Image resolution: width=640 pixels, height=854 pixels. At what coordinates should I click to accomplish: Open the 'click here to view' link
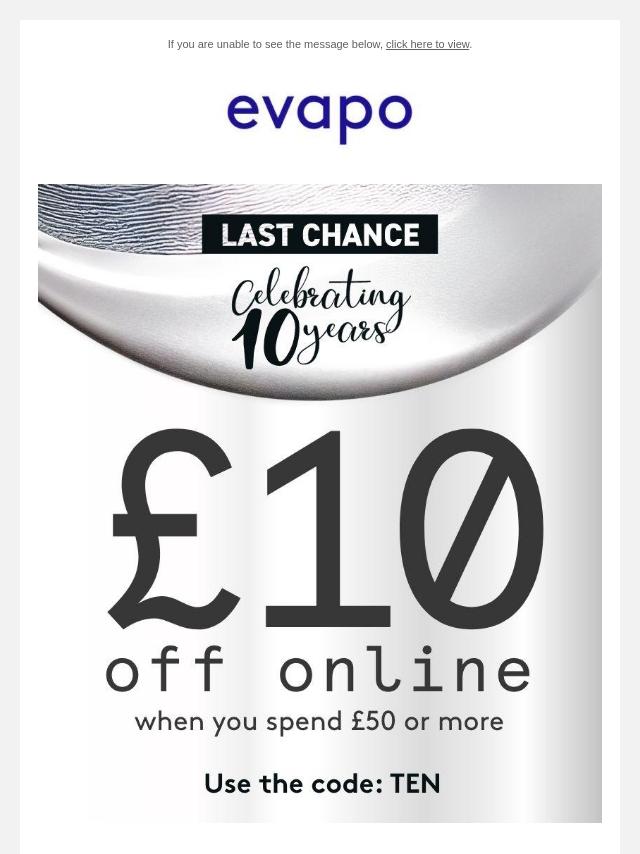pyautogui.click(x=427, y=44)
